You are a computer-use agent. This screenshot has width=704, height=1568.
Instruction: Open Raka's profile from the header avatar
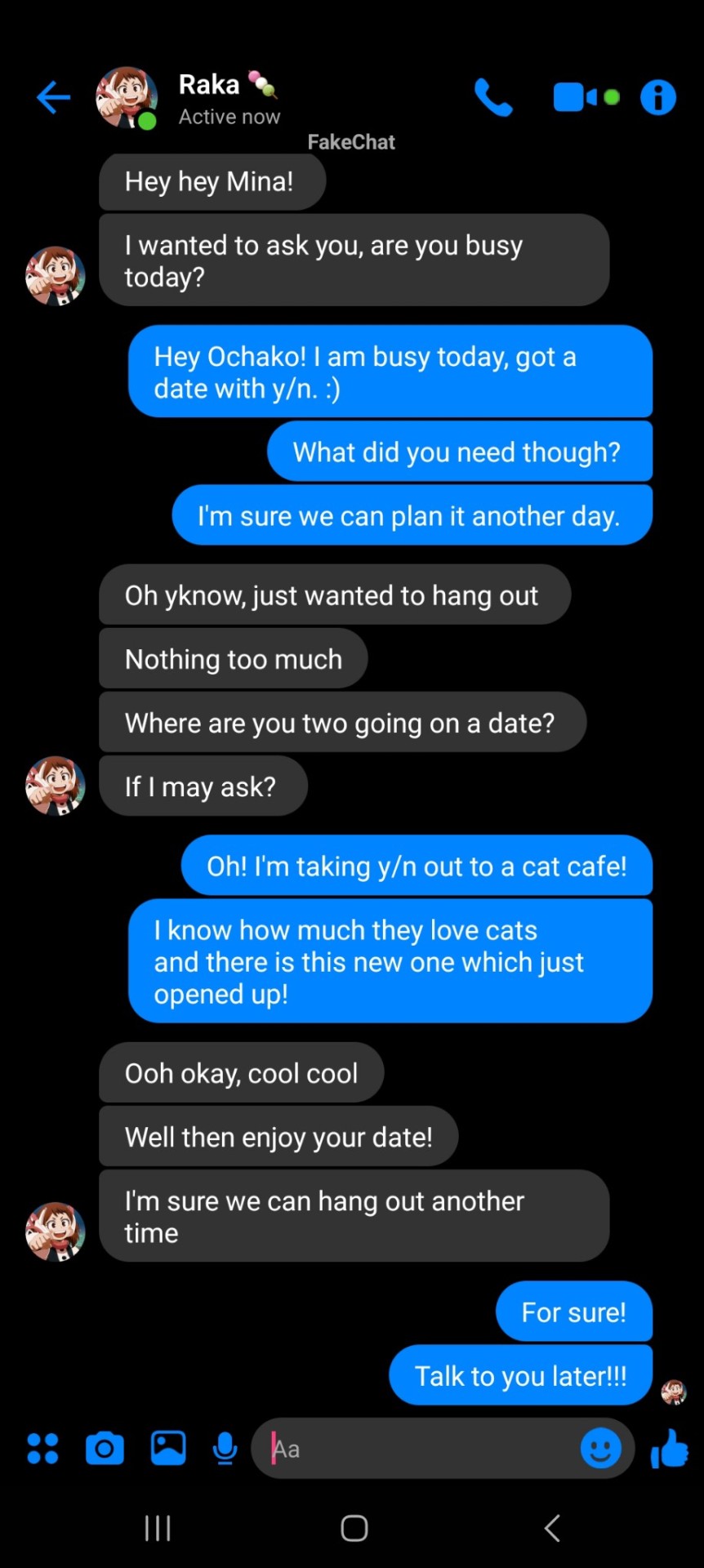point(127,98)
